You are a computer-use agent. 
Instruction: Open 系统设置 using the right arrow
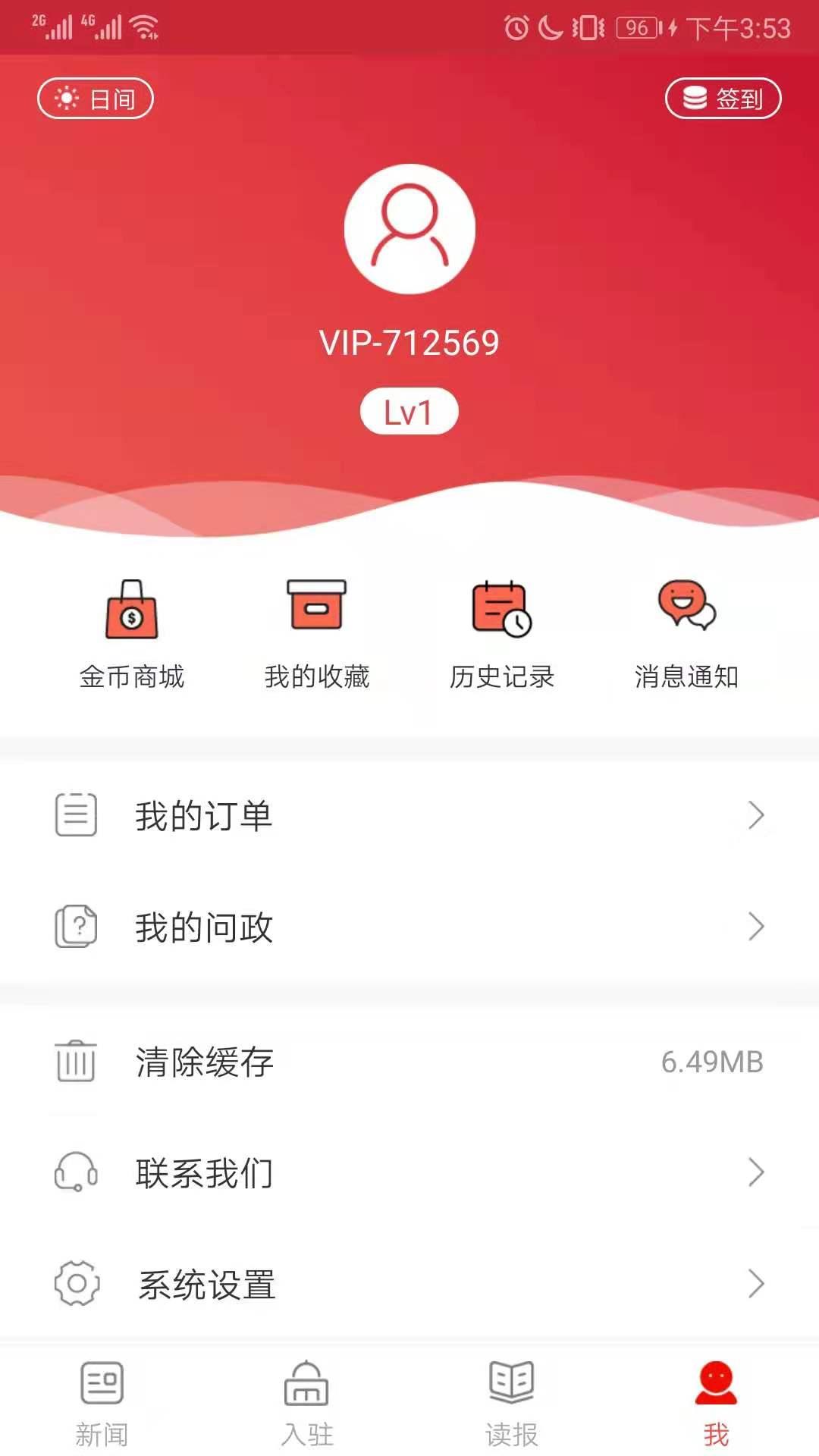coord(756,1284)
